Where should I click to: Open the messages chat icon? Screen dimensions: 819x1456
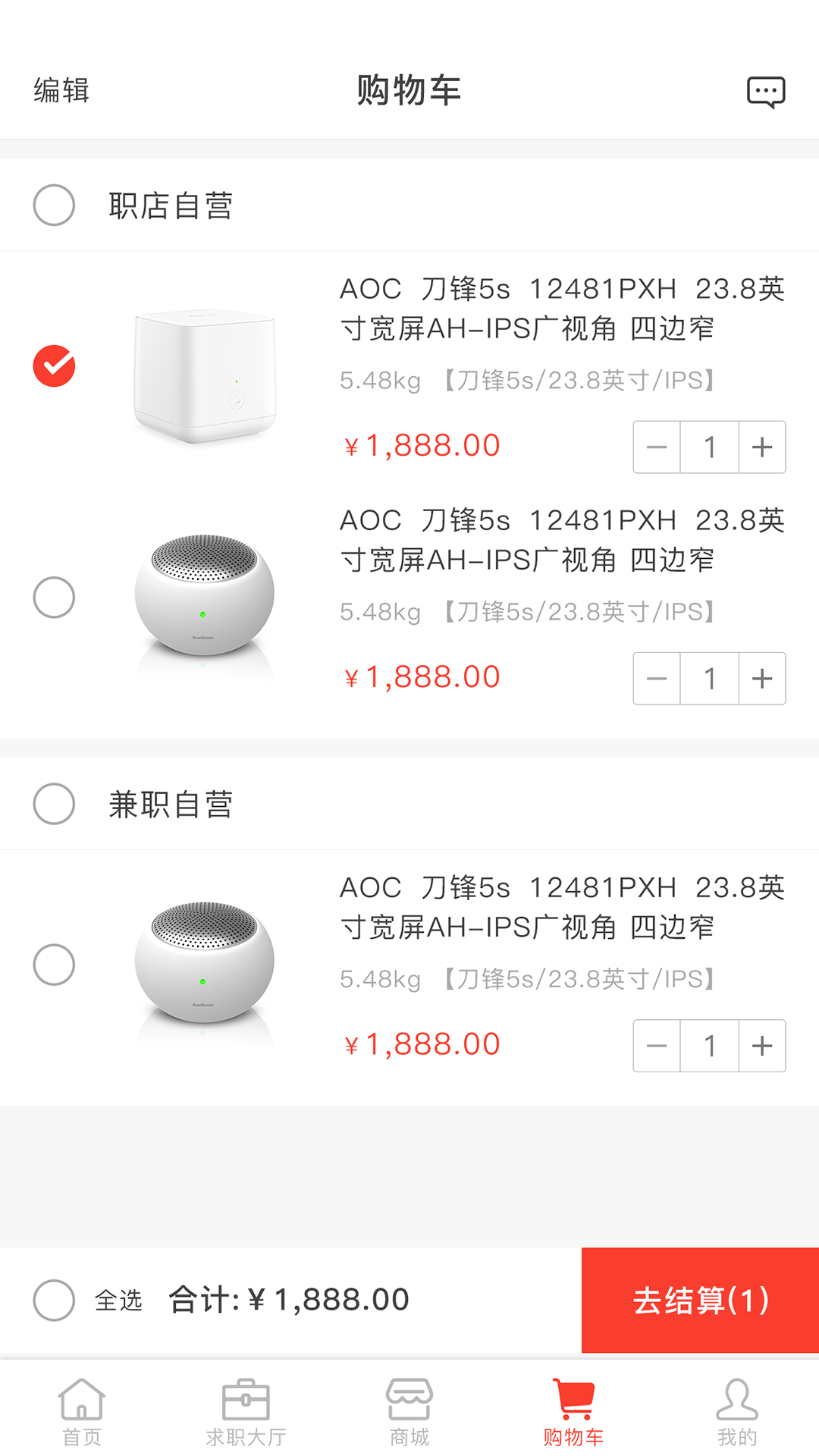(765, 92)
